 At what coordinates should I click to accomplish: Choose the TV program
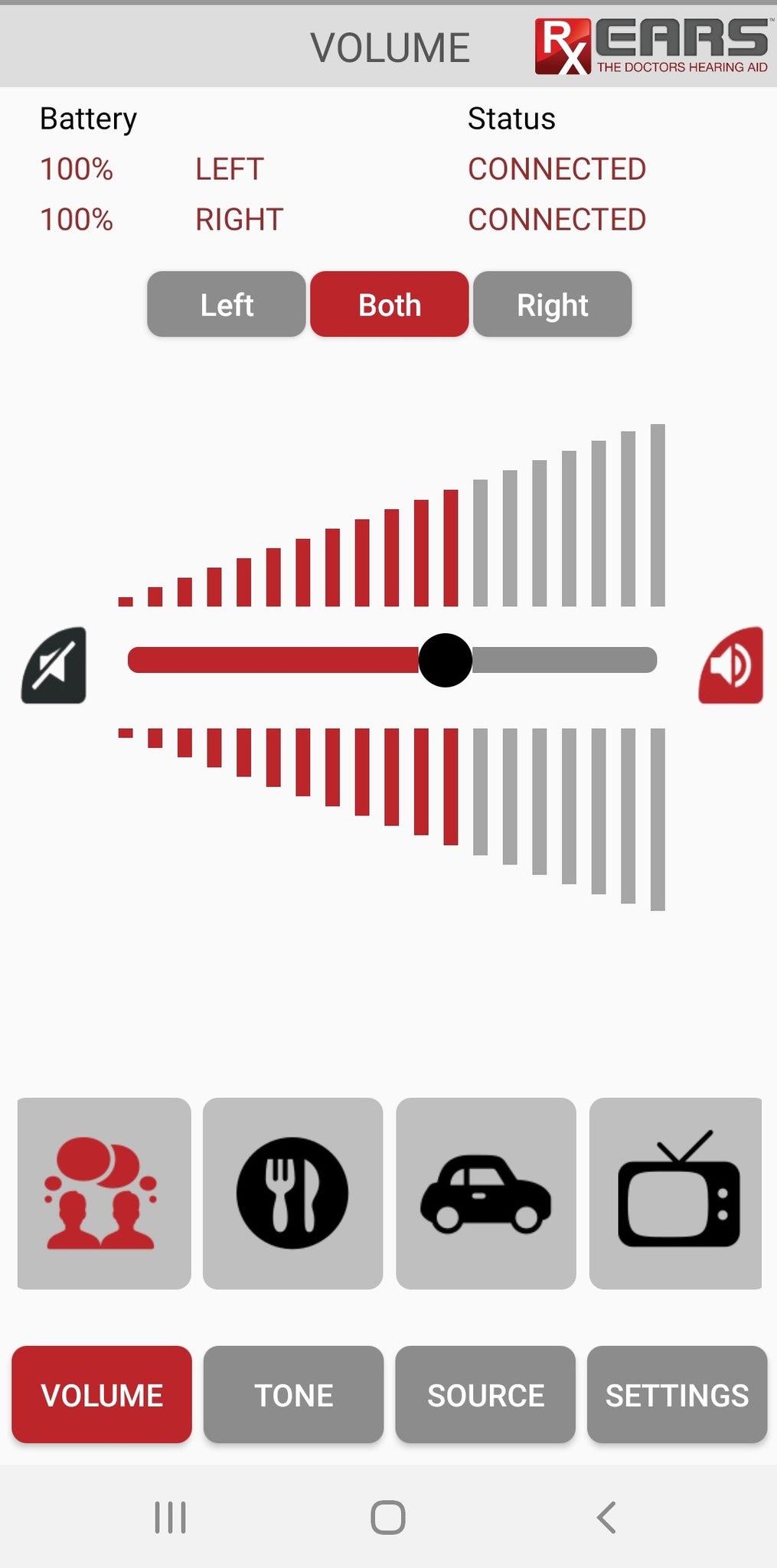click(676, 1194)
